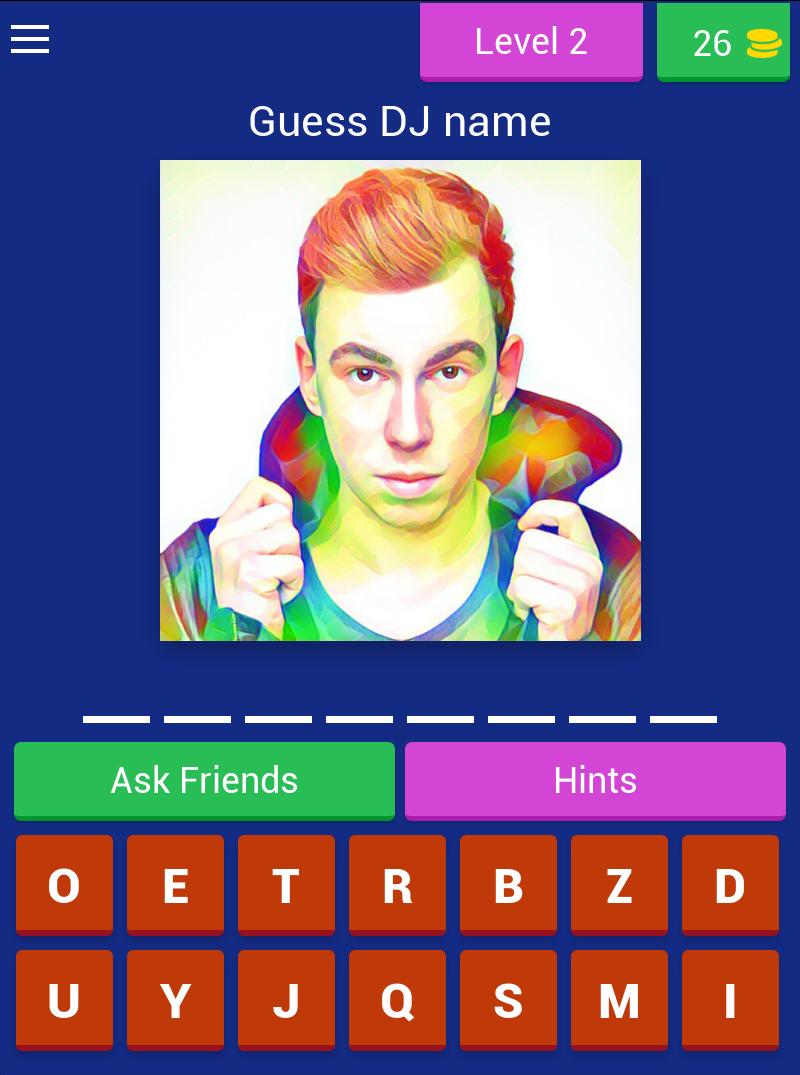The width and height of the screenshot is (800, 1075).
Task: Tap the letter M tile
Action: pos(619,1000)
